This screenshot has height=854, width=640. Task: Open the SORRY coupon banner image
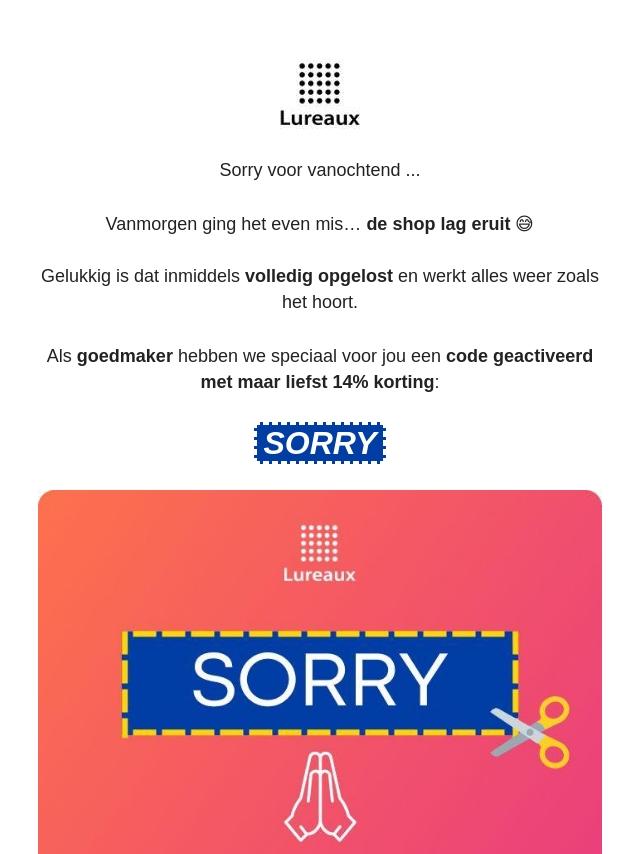point(320,680)
